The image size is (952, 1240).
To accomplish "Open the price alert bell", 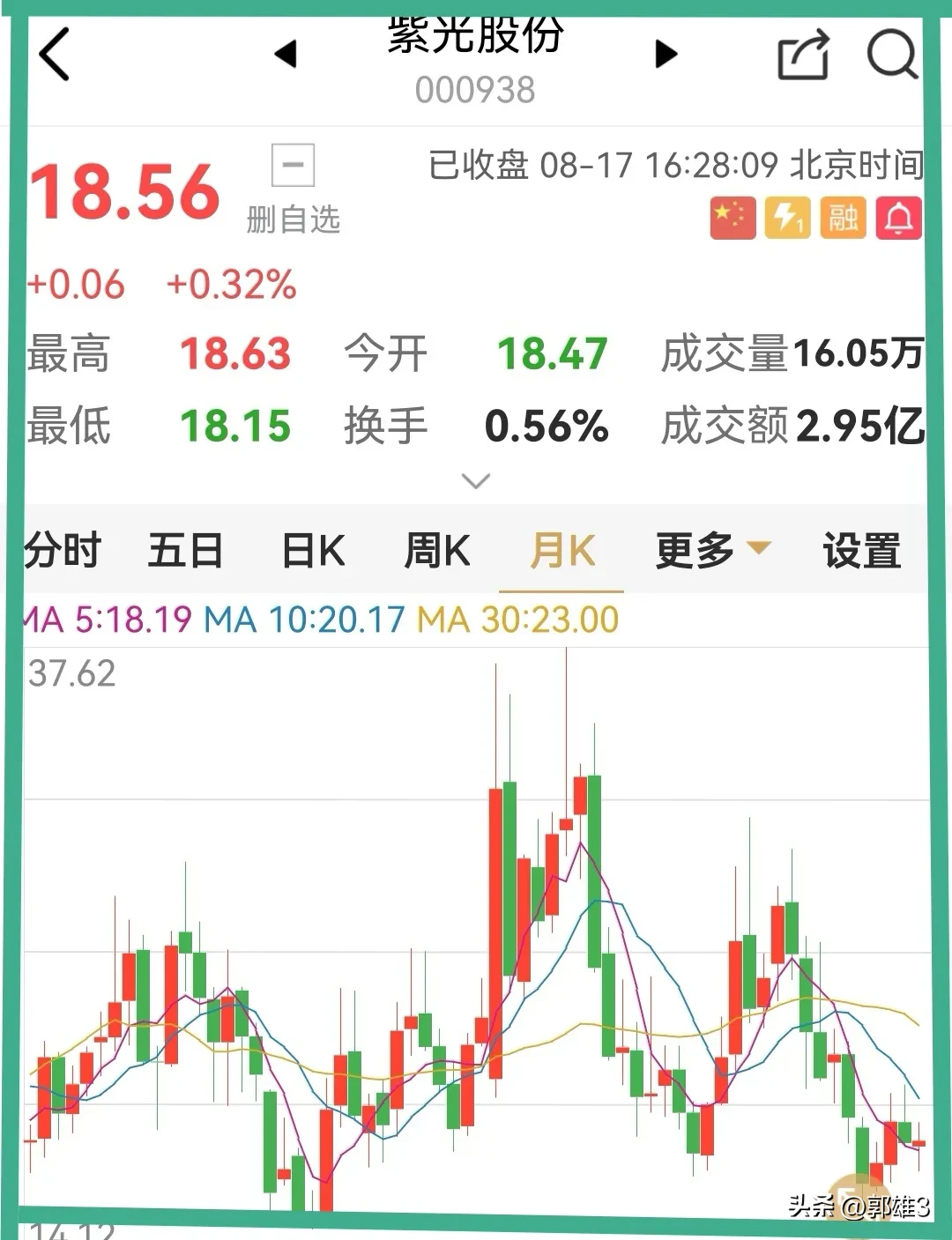I will coord(898,218).
